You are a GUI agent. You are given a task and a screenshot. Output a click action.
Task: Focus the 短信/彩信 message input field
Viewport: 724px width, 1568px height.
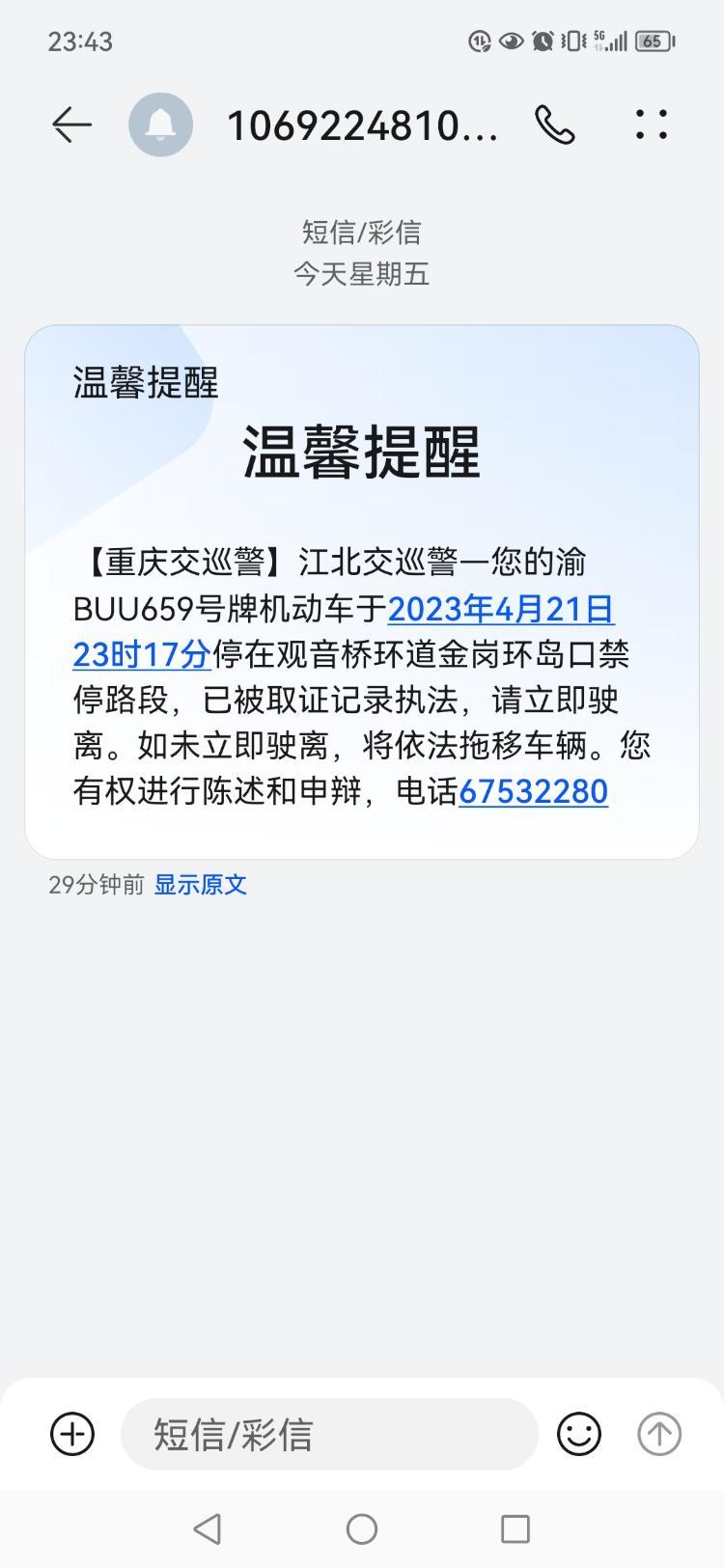point(328,1434)
